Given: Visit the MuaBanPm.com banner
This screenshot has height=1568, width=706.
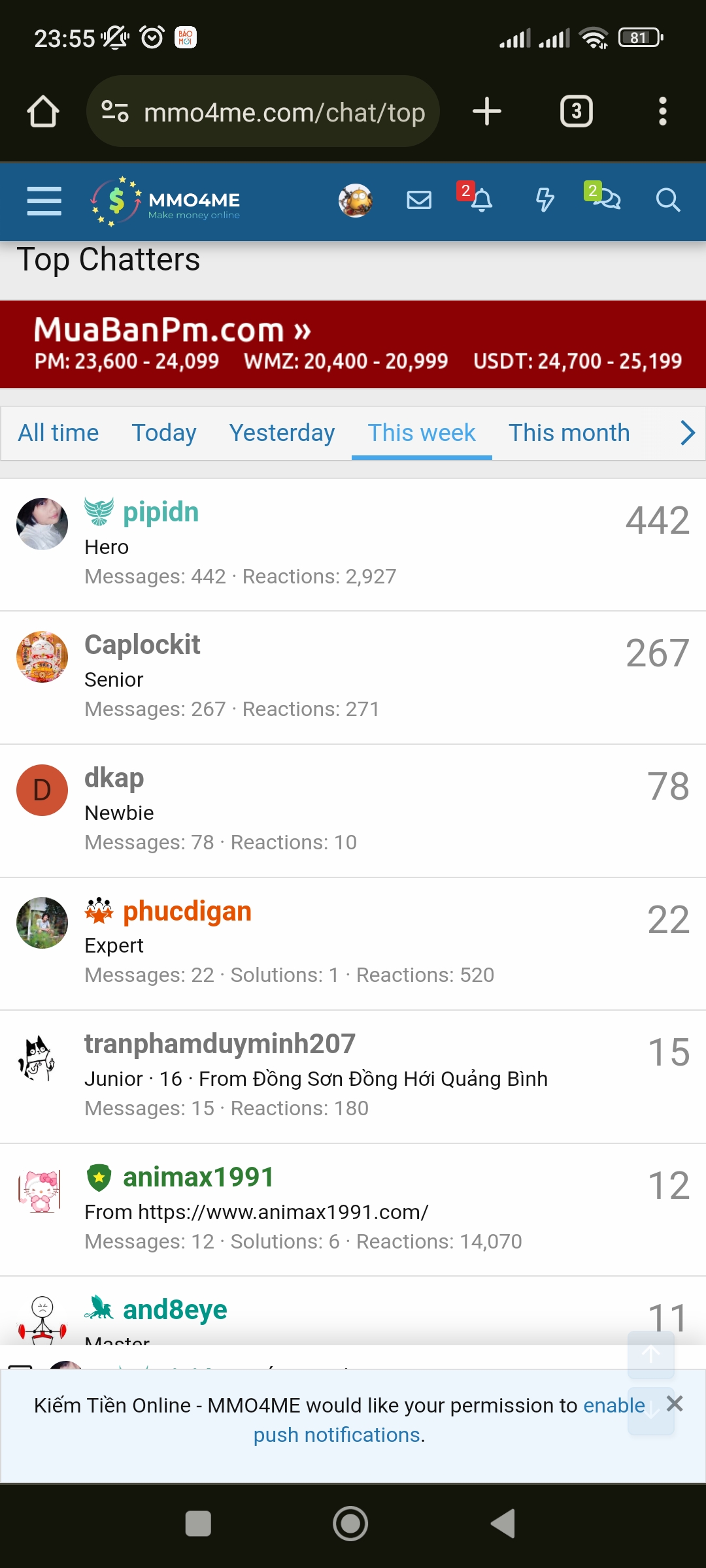Looking at the screenshot, I should 353,344.
